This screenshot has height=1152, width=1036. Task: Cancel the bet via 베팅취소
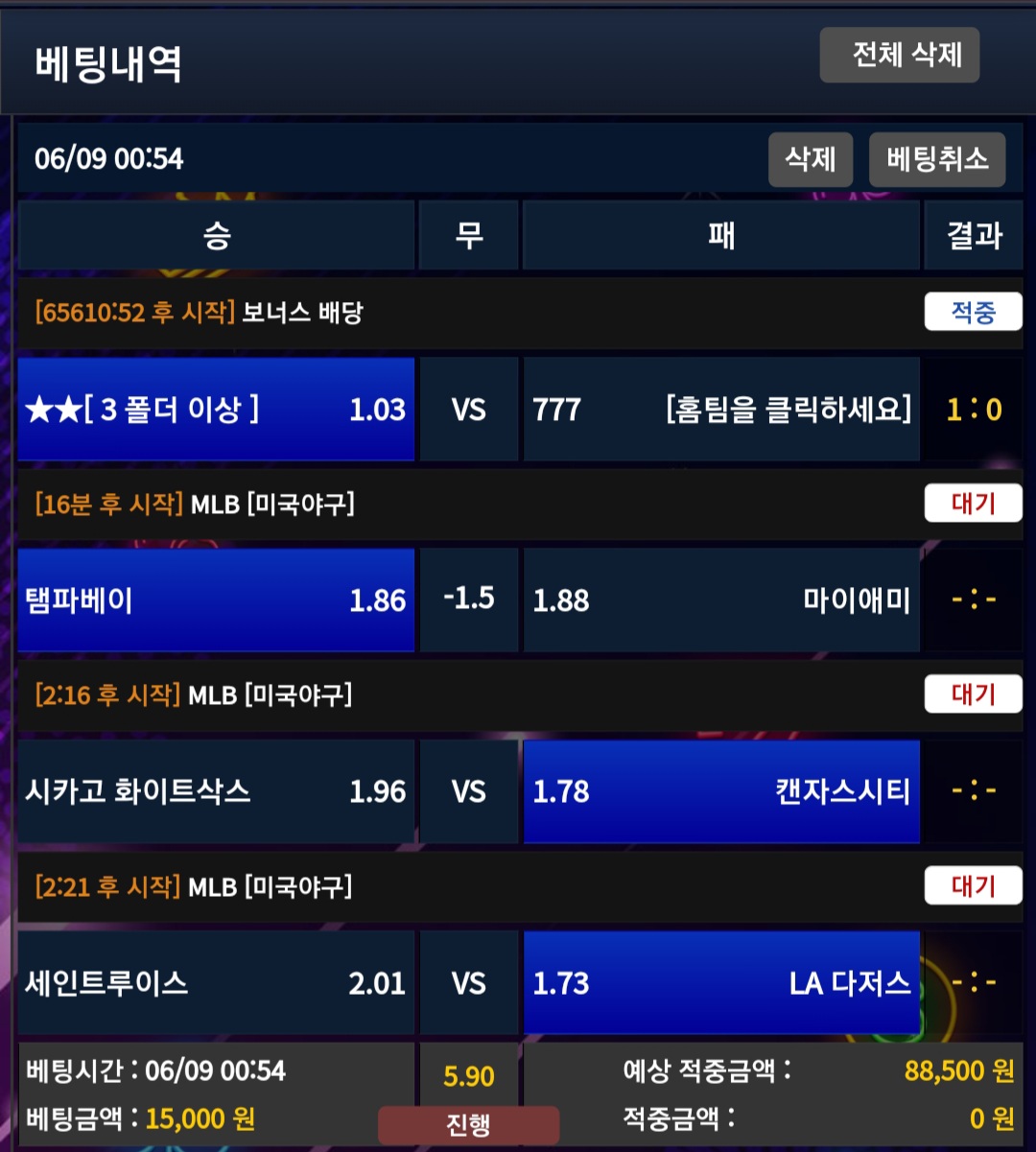(936, 159)
